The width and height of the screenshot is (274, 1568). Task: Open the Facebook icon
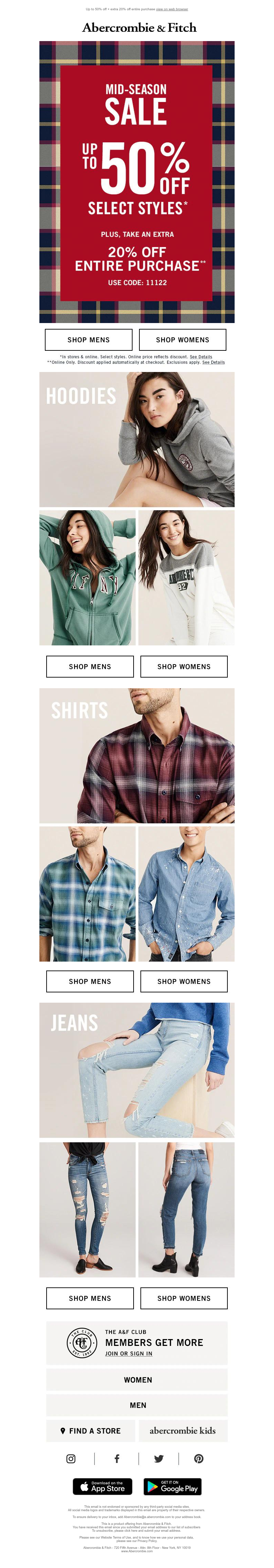coord(116,1459)
